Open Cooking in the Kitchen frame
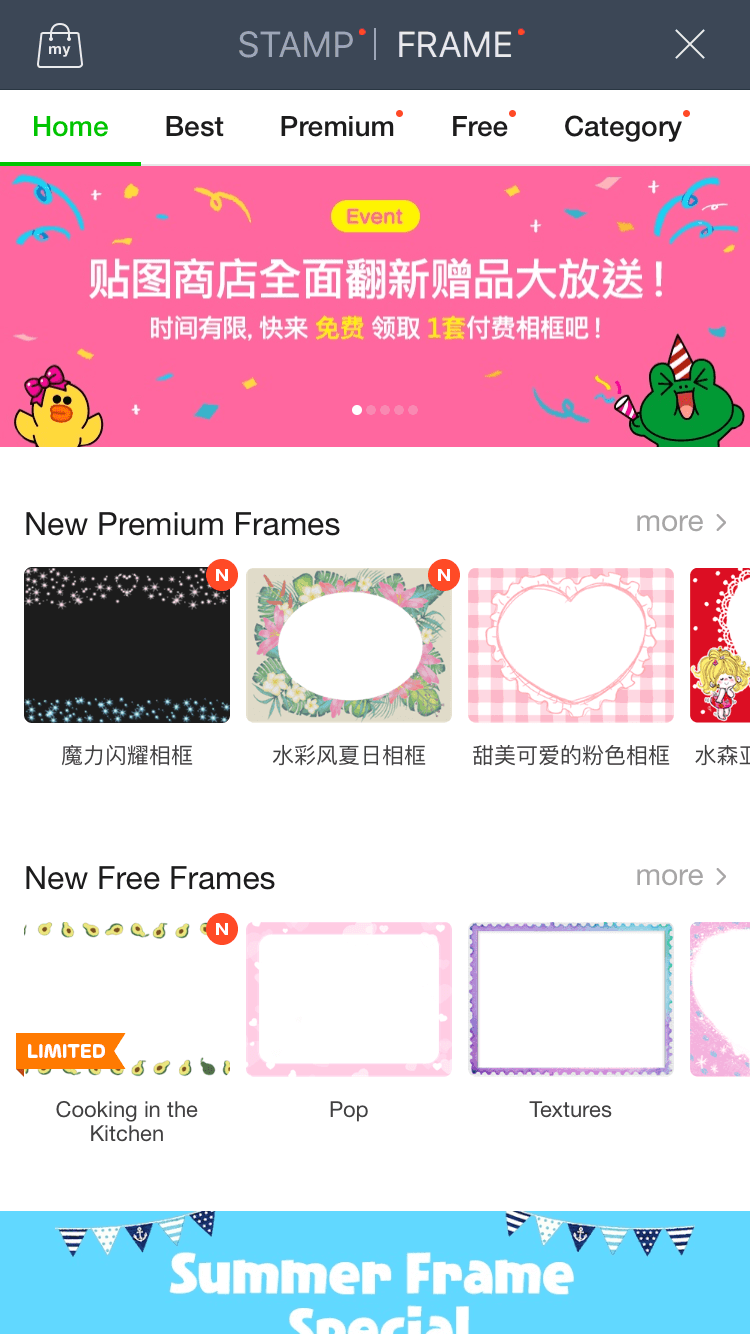This screenshot has height=1334, width=750. point(127,1000)
